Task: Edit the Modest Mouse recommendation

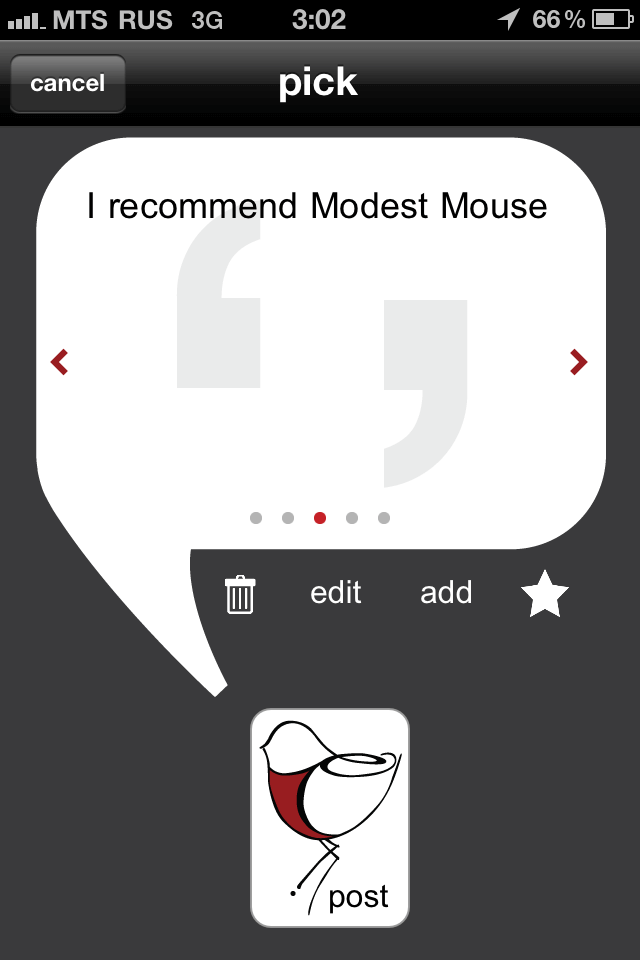Action: pos(336,593)
